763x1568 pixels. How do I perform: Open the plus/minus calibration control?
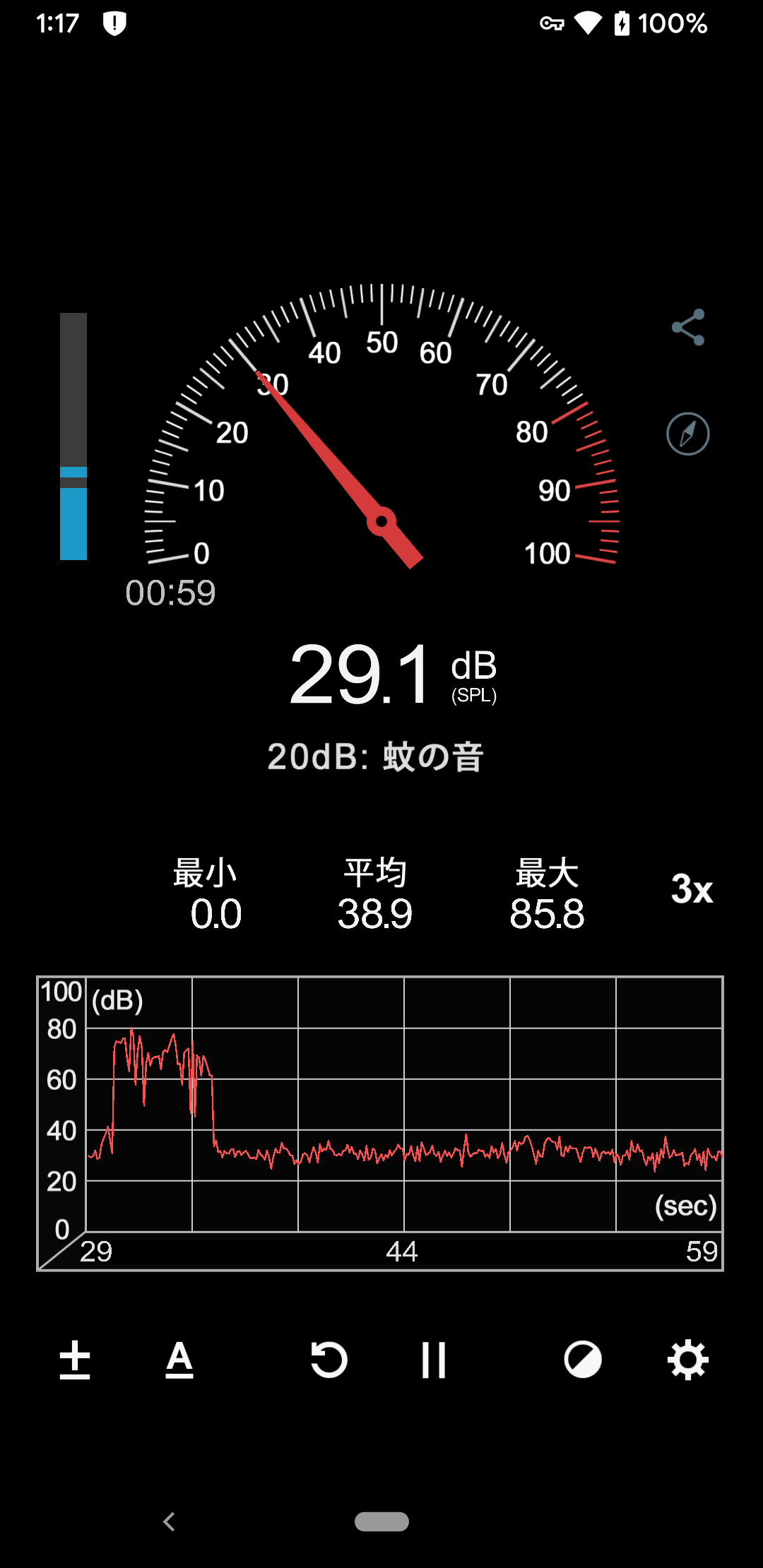(75, 1360)
